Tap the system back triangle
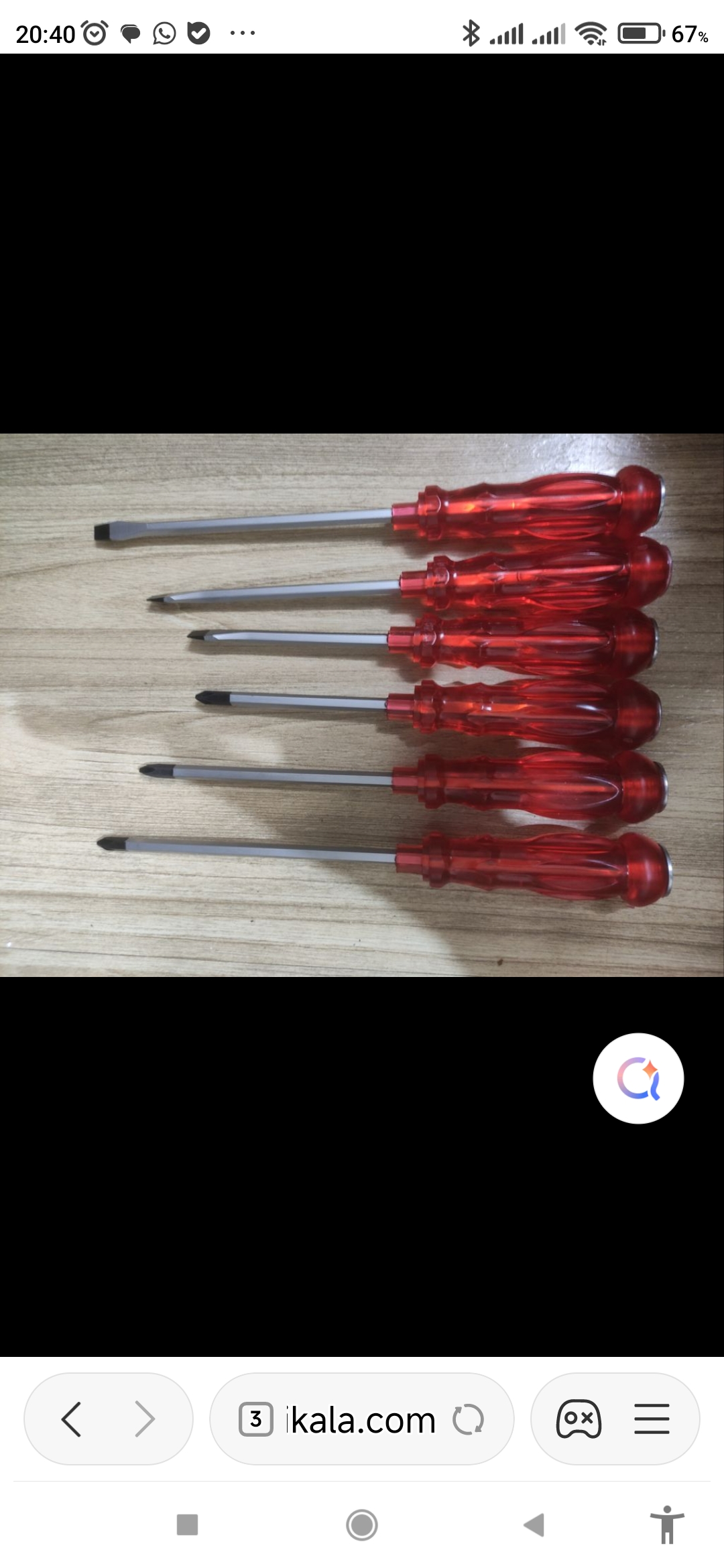The image size is (724, 1568). click(x=534, y=1524)
